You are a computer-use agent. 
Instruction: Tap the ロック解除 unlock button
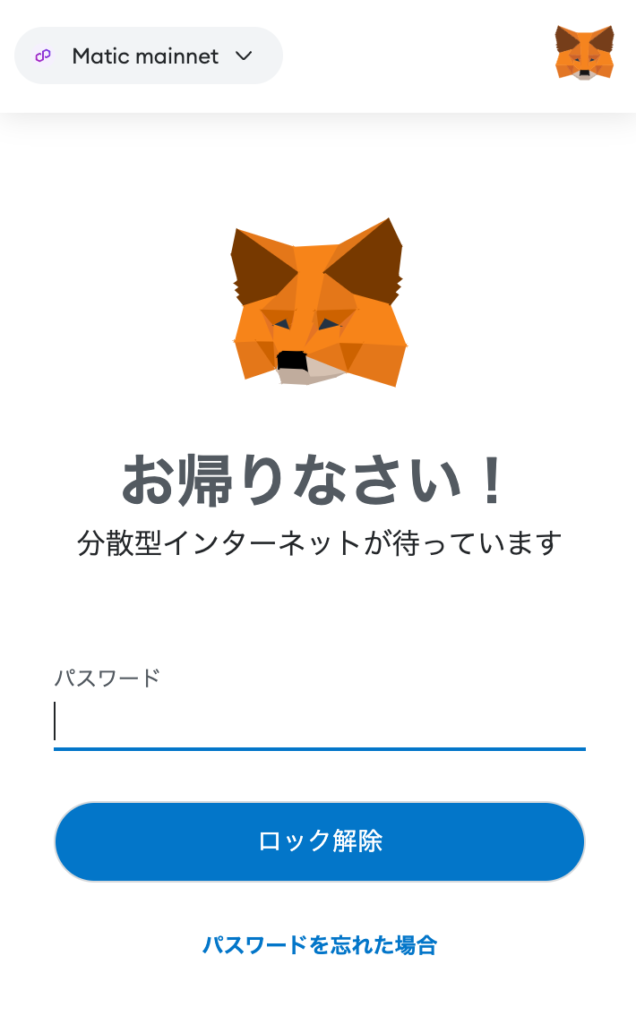[x=319, y=841]
